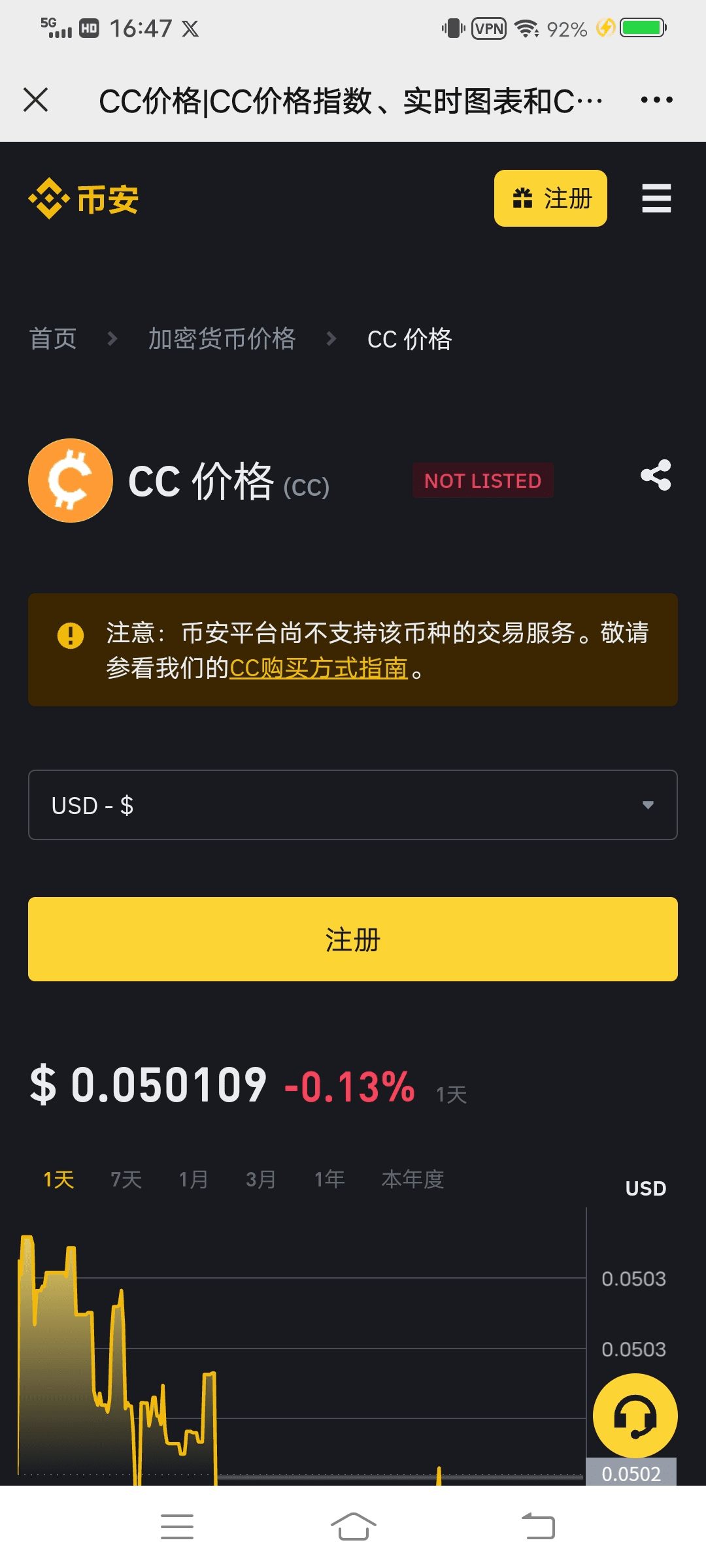Open the 加密货币价格 breadcrumb link
This screenshot has height=1568, width=706.
pyautogui.click(x=222, y=339)
